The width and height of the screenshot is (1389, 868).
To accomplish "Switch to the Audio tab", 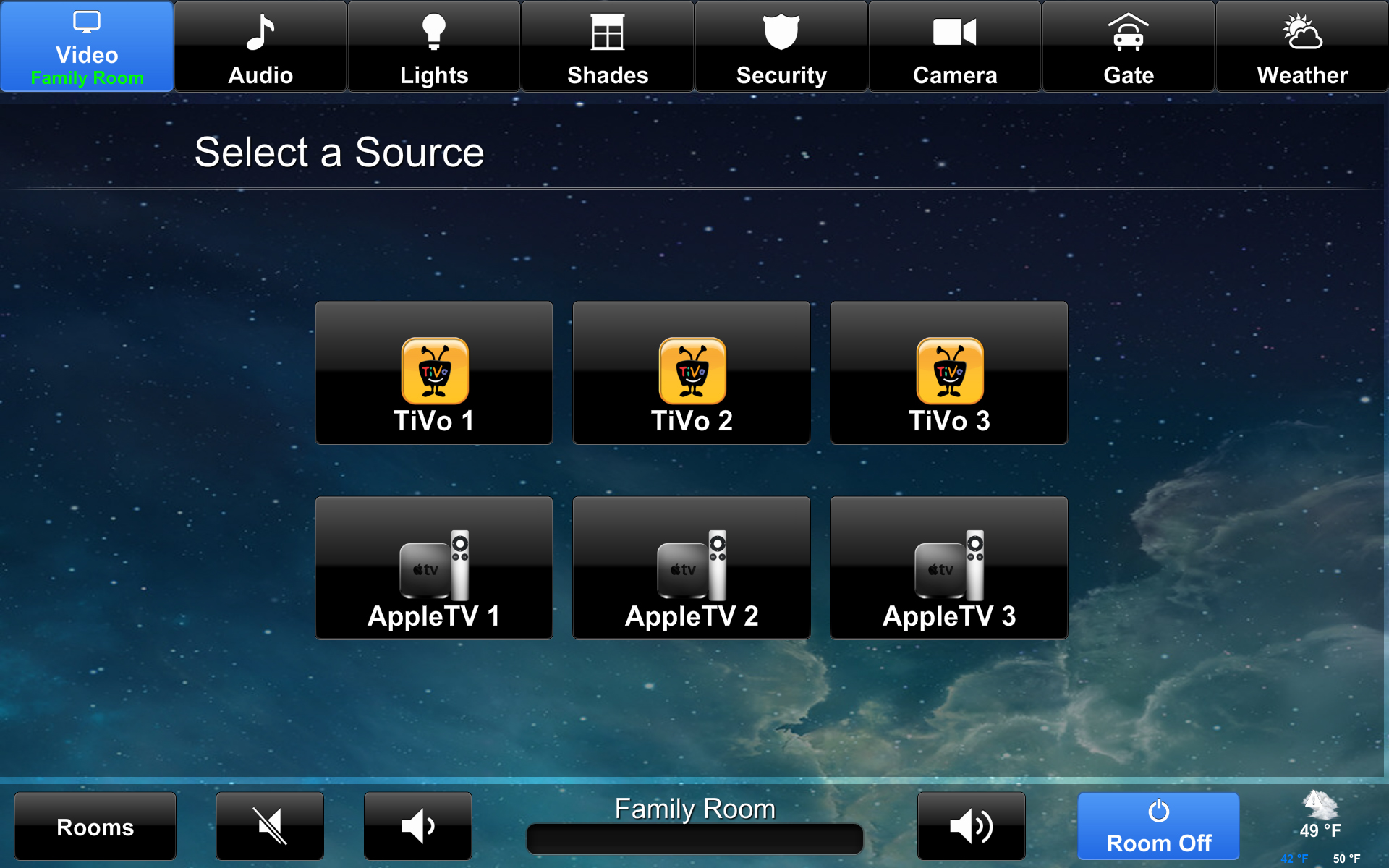I will [260, 47].
